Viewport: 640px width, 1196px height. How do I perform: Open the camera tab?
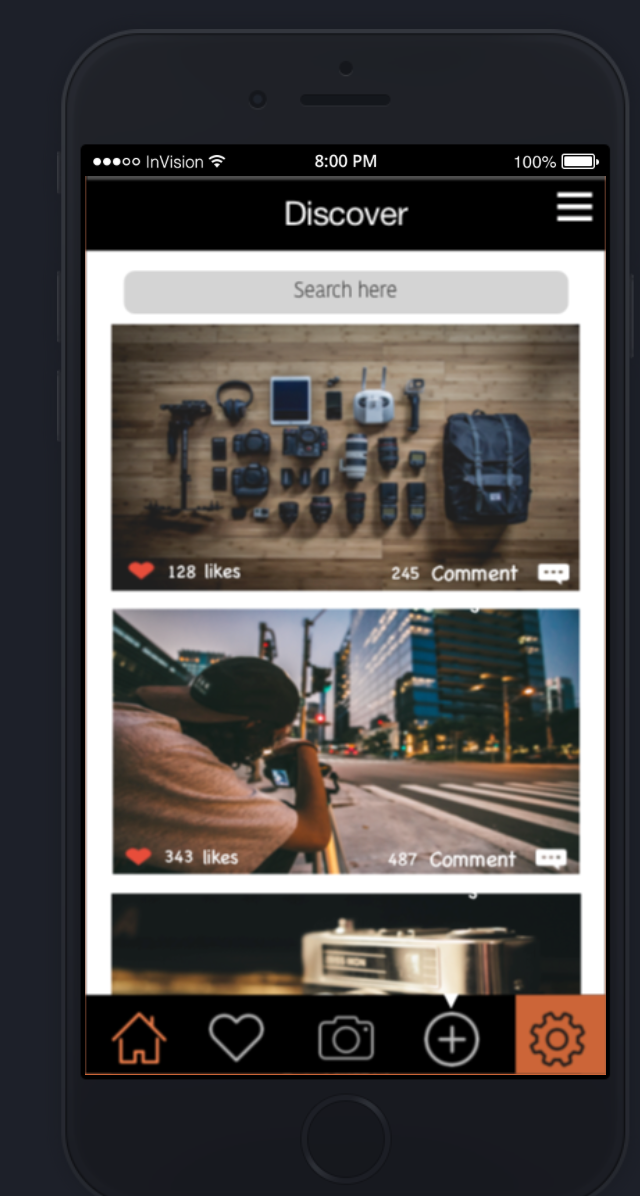(x=346, y=1038)
